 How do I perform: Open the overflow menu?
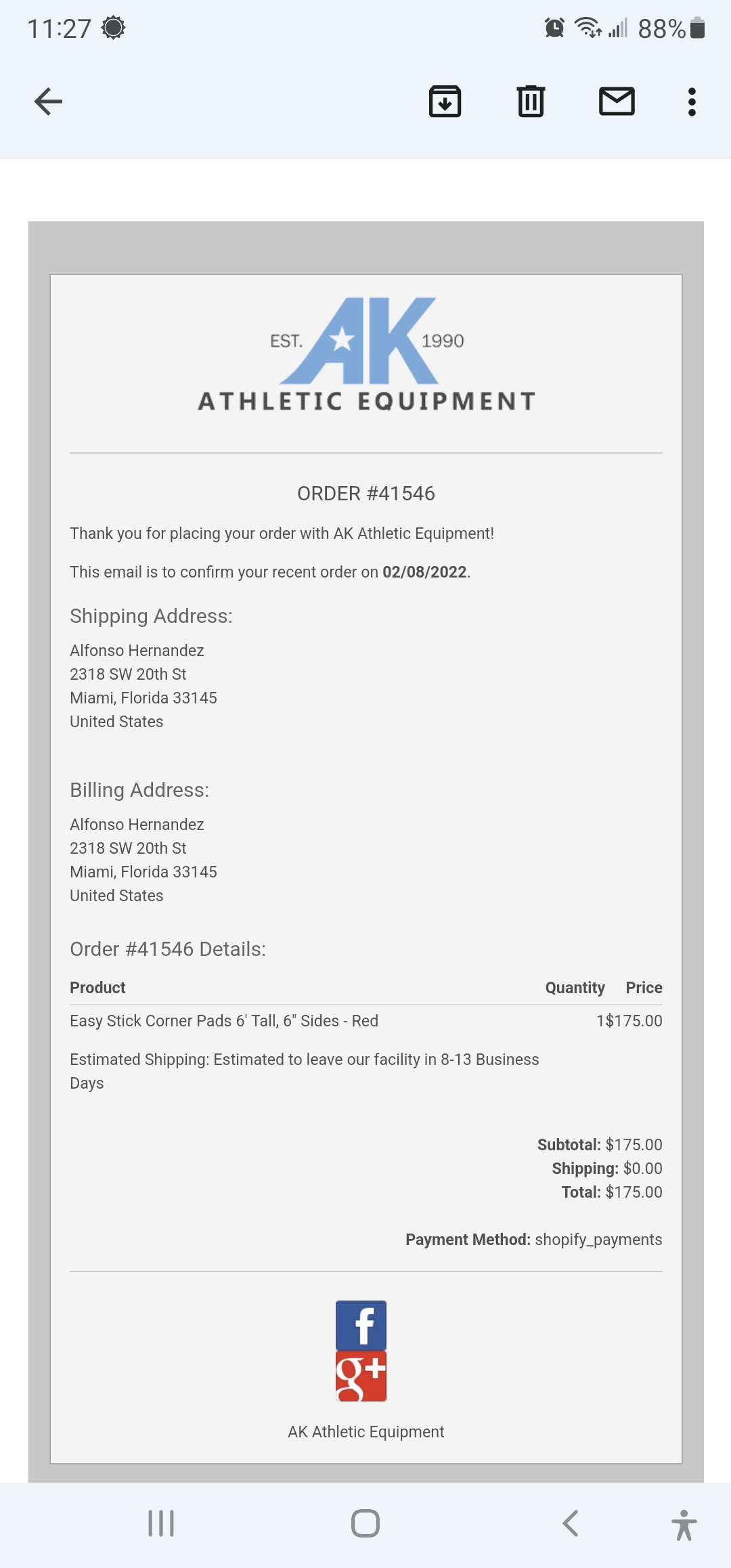pyautogui.click(x=691, y=102)
